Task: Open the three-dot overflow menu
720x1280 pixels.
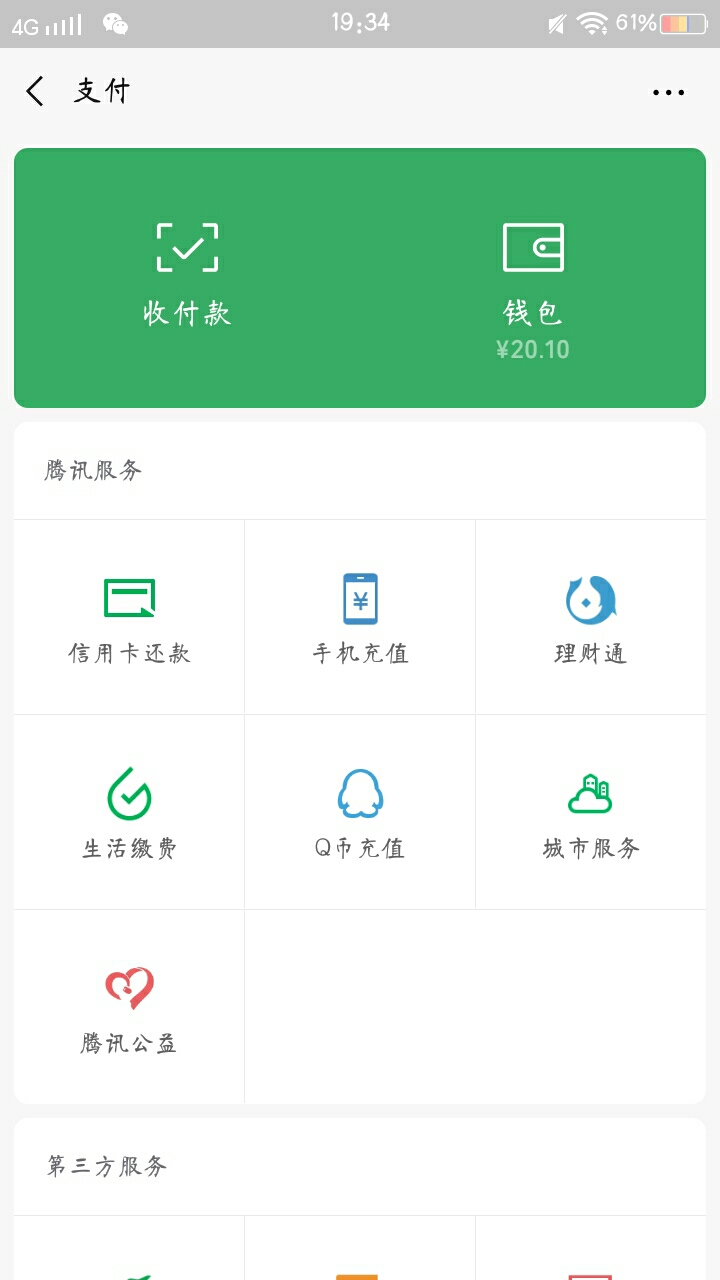Action: point(668,93)
